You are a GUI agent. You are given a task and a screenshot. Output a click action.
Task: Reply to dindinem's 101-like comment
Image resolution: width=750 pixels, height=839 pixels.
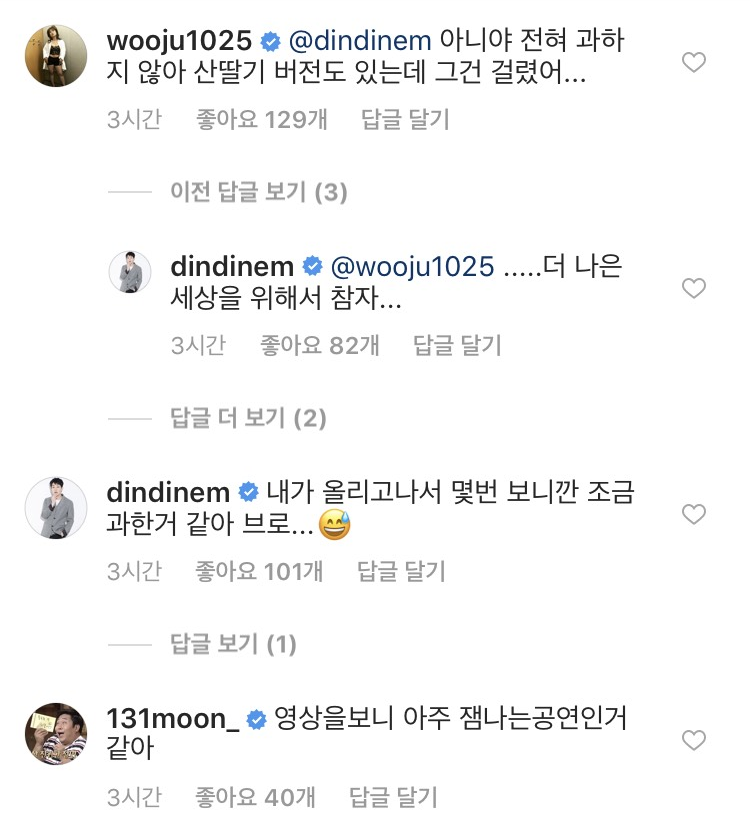point(401,571)
